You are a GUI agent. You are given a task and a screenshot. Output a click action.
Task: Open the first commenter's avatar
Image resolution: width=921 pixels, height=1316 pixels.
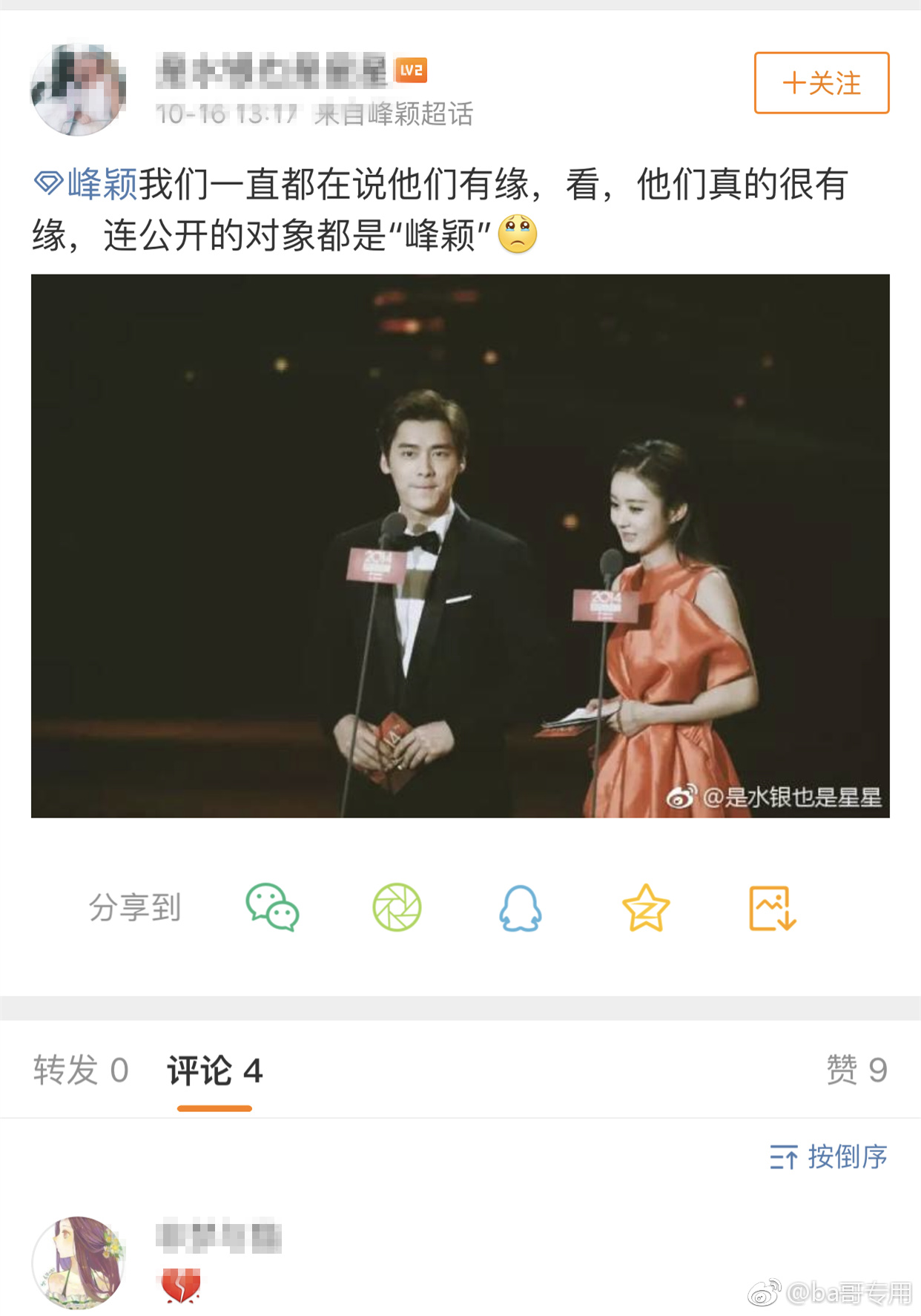[x=78, y=1261]
